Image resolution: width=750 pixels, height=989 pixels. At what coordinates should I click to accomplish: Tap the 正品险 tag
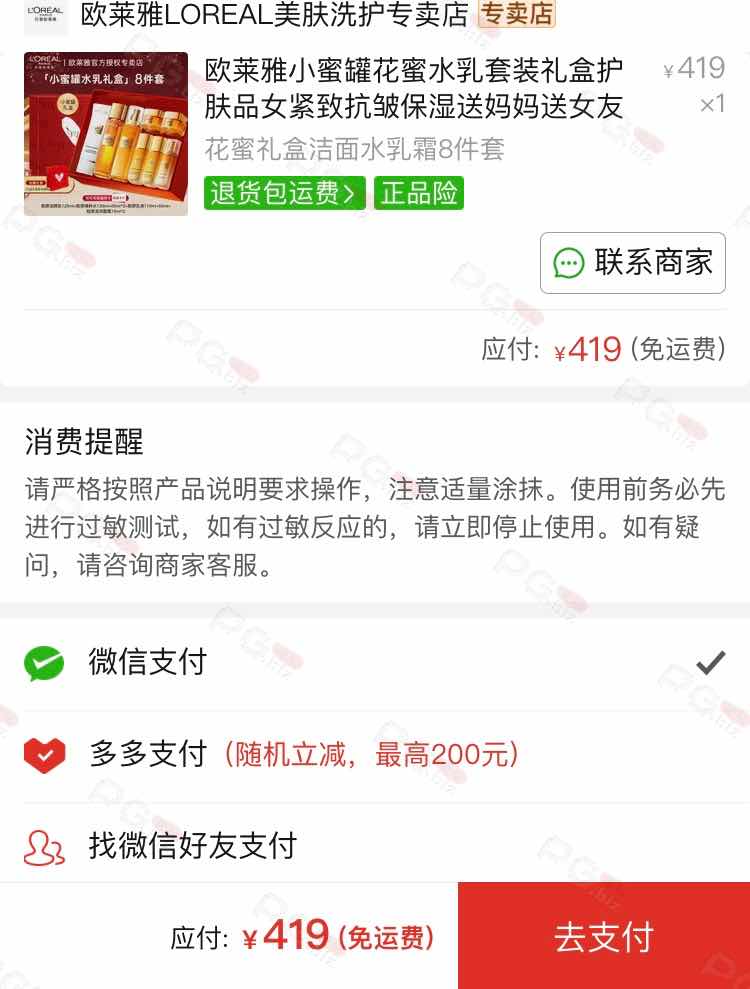coord(419,192)
